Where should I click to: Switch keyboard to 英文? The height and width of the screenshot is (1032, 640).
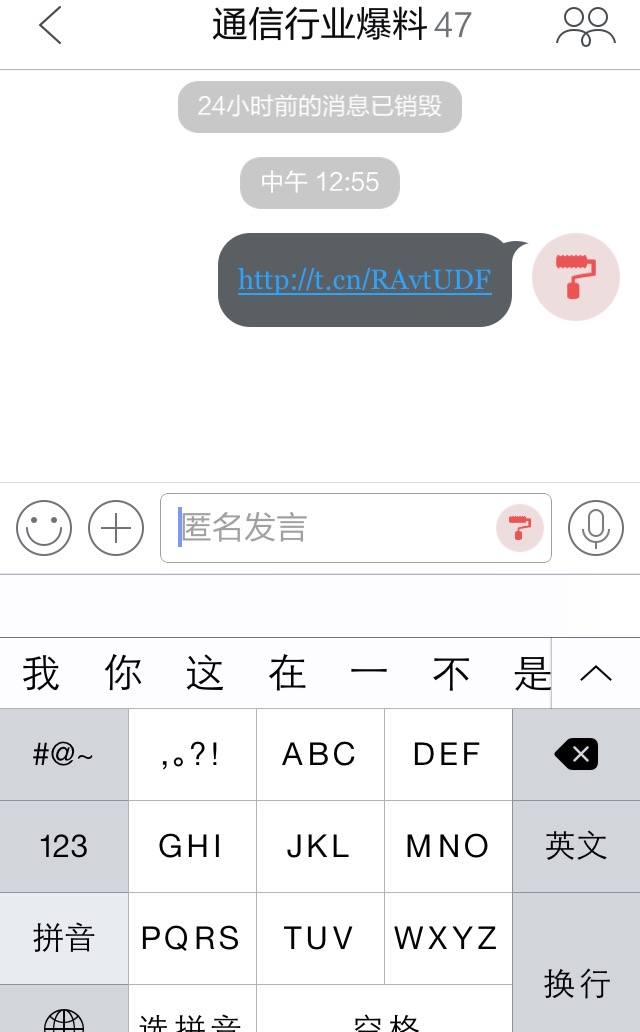pos(576,846)
